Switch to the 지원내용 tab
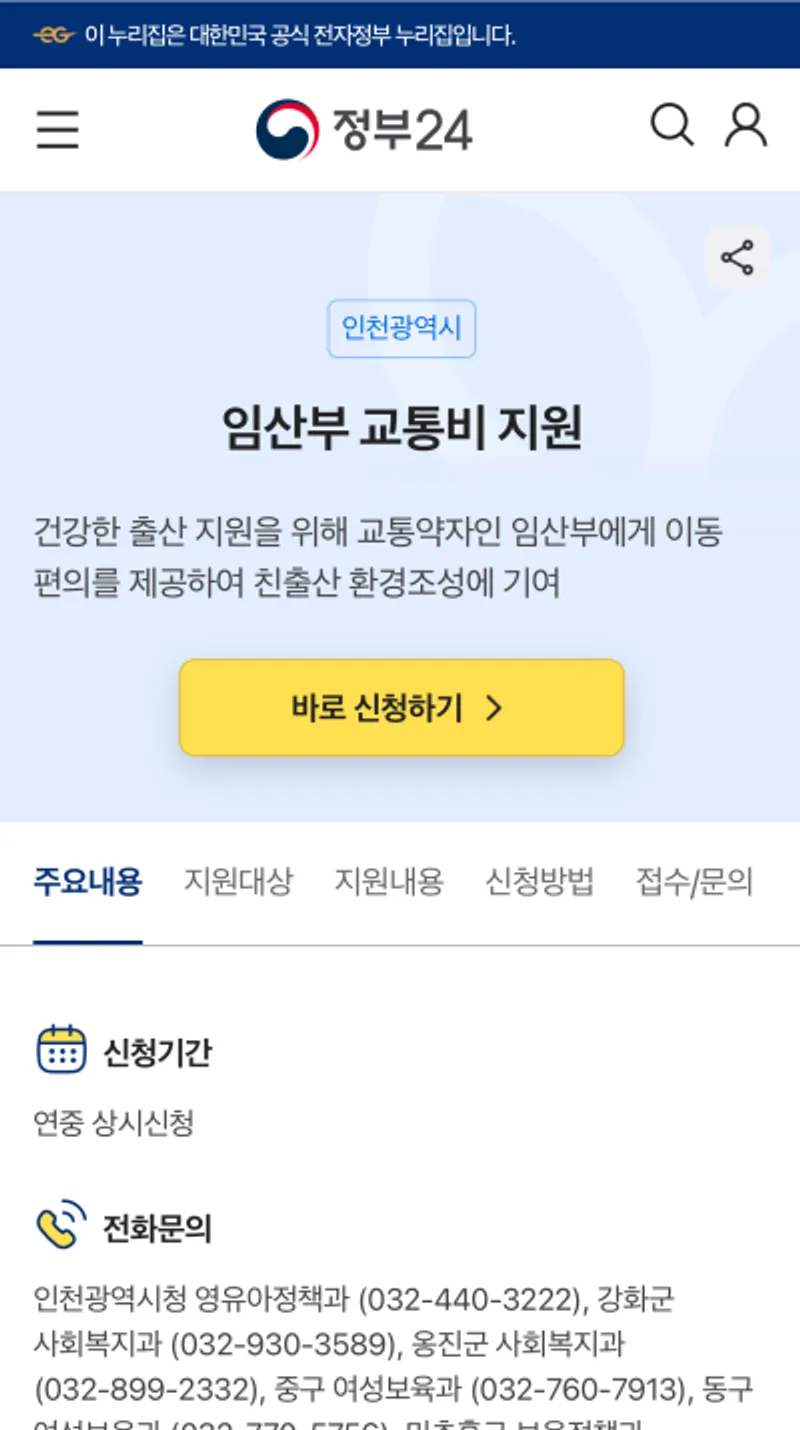The height and width of the screenshot is (1430, 800). click(389, 882)
